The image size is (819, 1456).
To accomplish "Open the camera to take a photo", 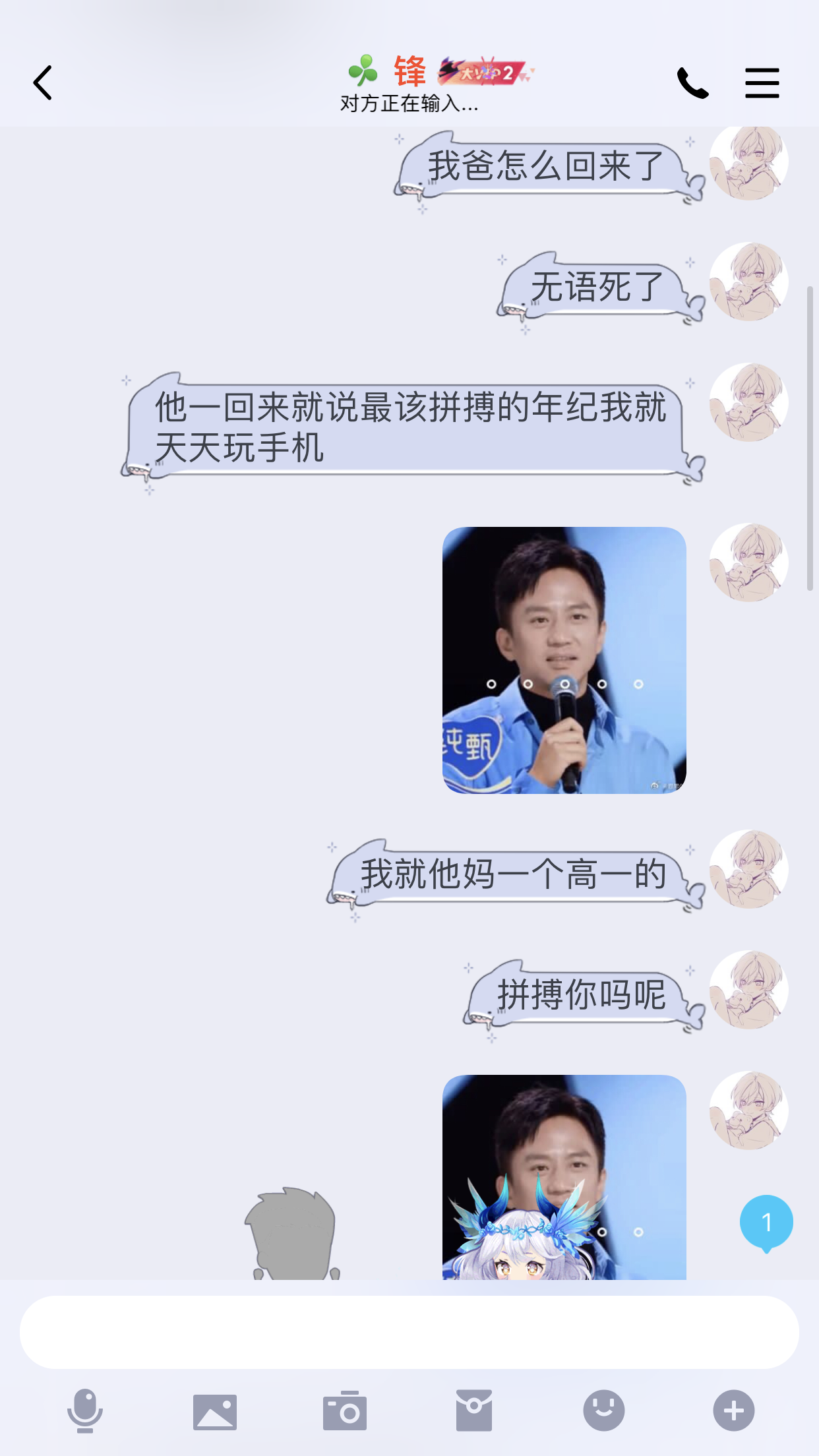I will click(x=344, y=1411).
